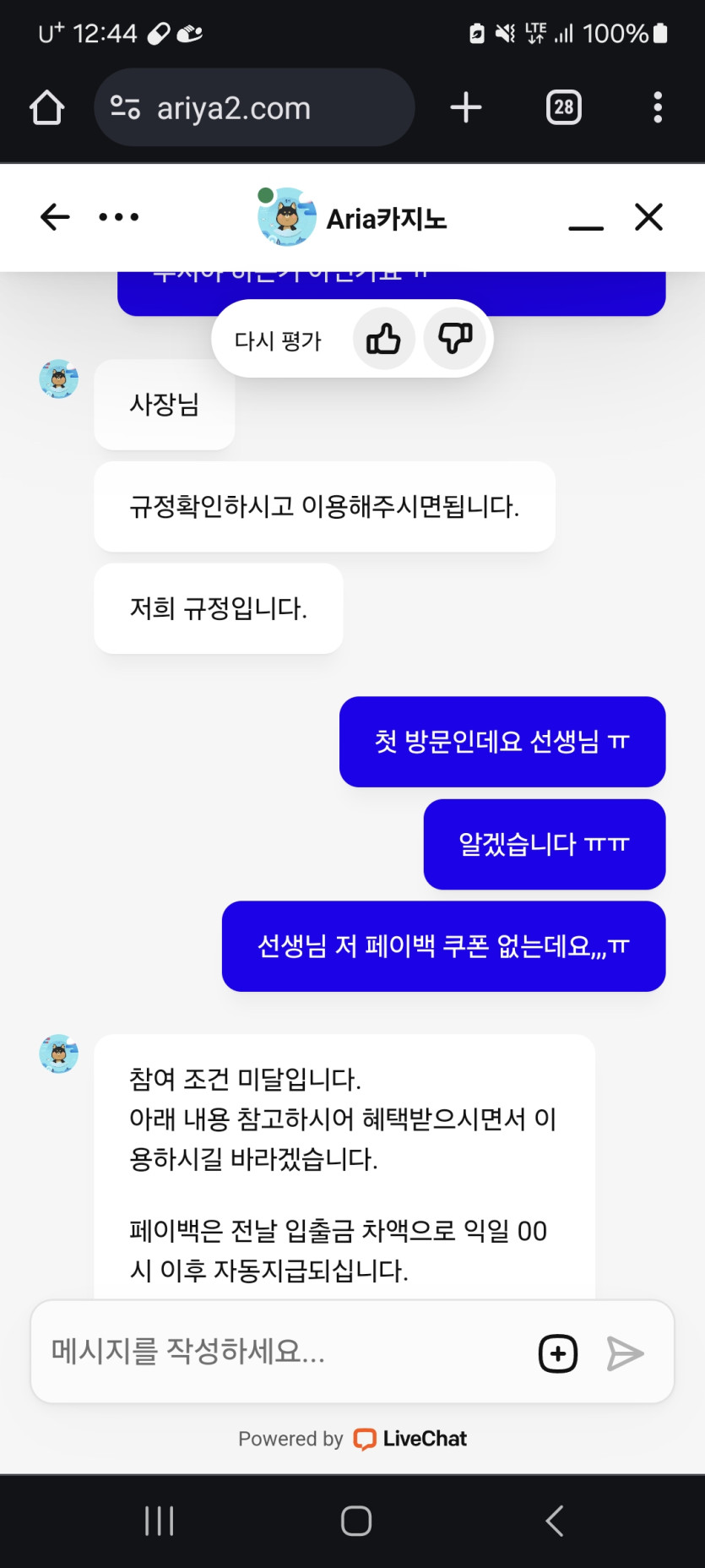This screenshot has height=1568, width=705.
Task: Rate the chat with thumbs up
Action: 384,340
